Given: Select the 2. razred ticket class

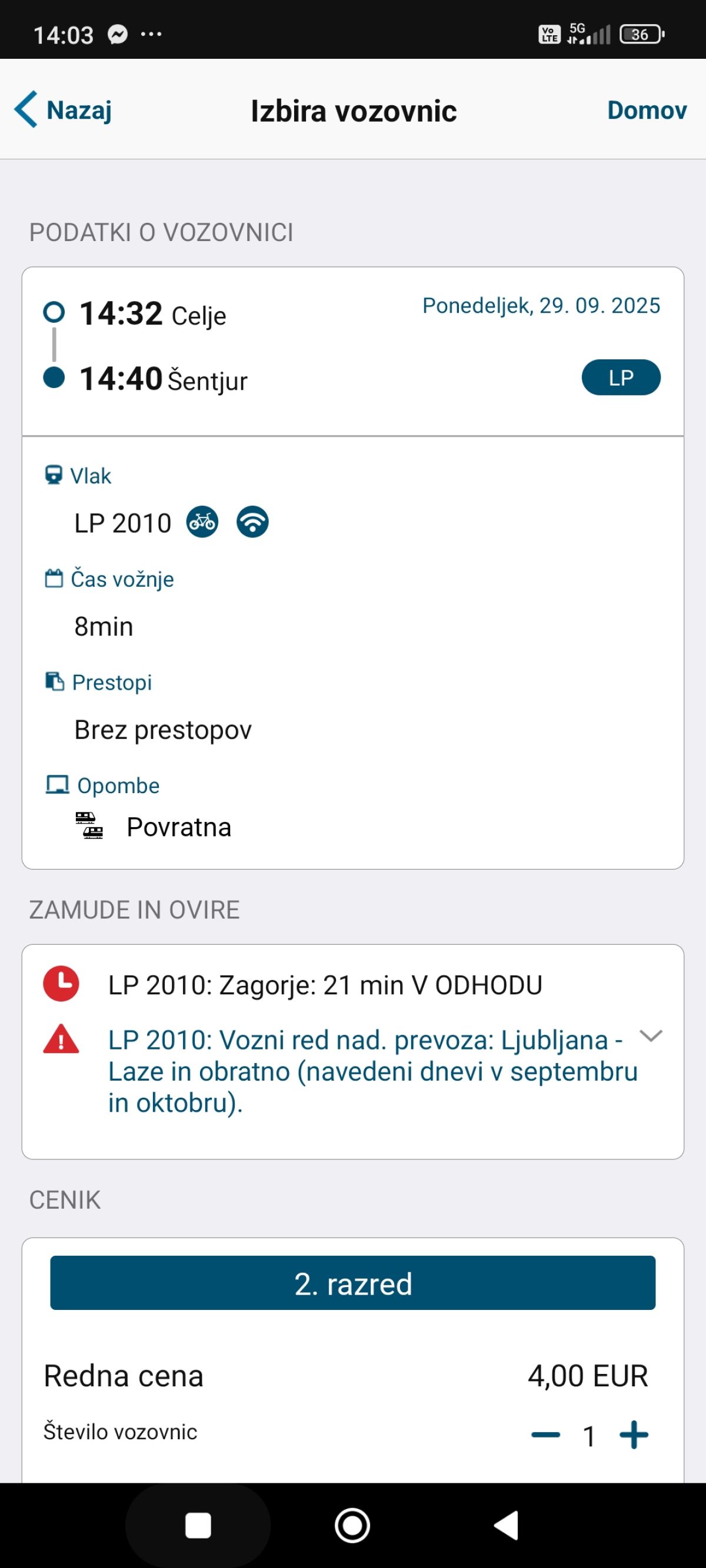Looking at the screenshot, I should point(352,1283).
